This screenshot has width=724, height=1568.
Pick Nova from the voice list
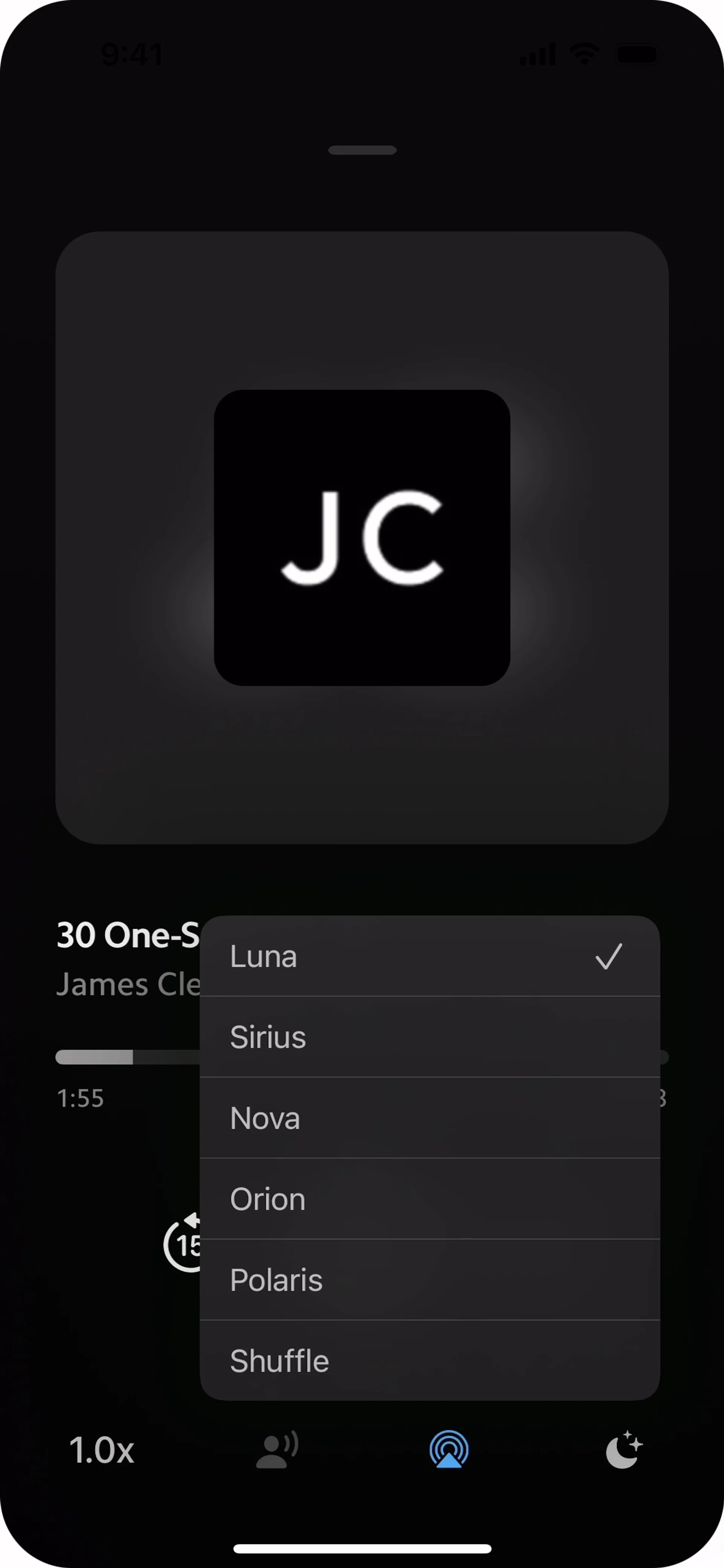(429, 1118)
